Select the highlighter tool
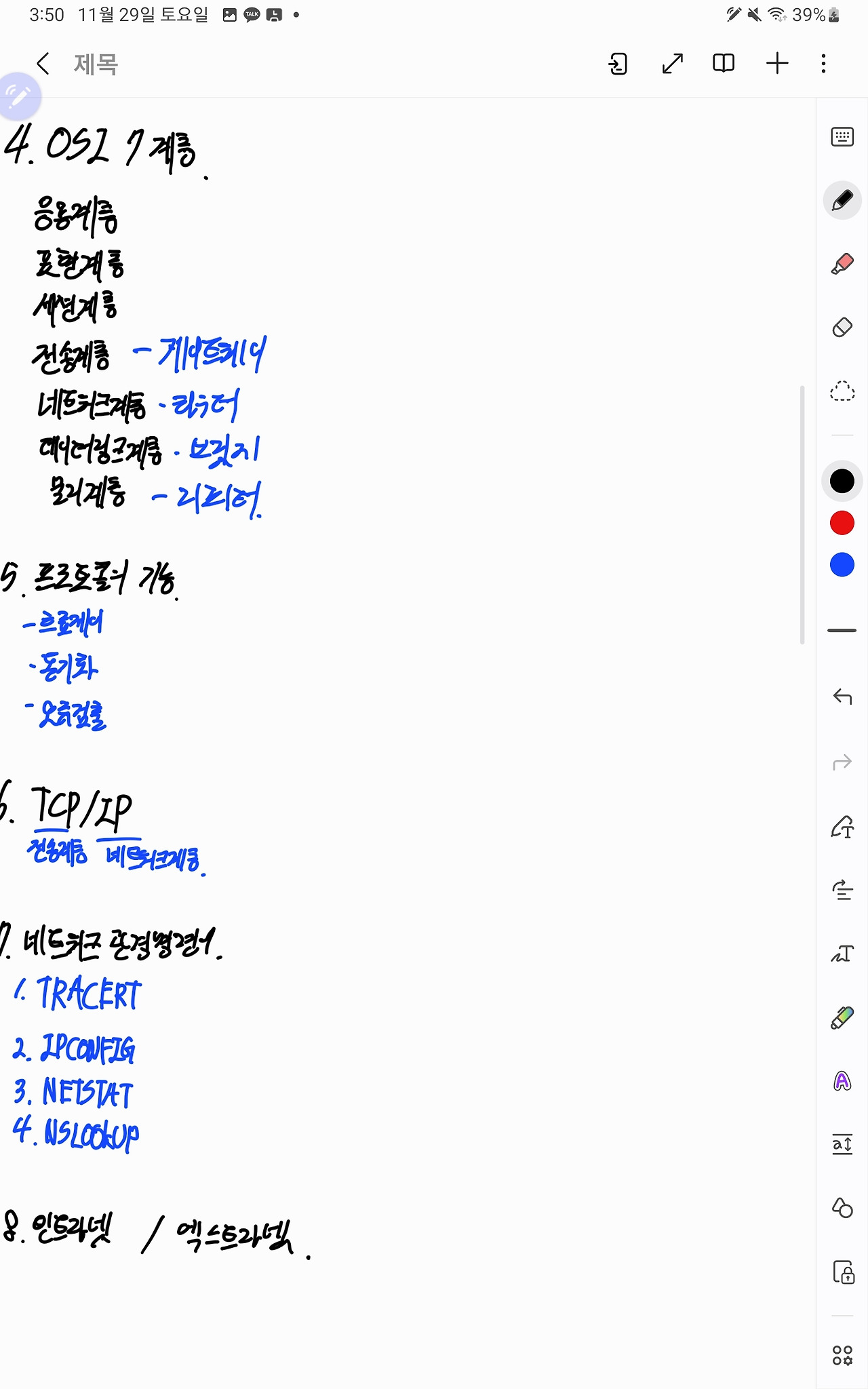868x1389 pixels. click(842, 262)
